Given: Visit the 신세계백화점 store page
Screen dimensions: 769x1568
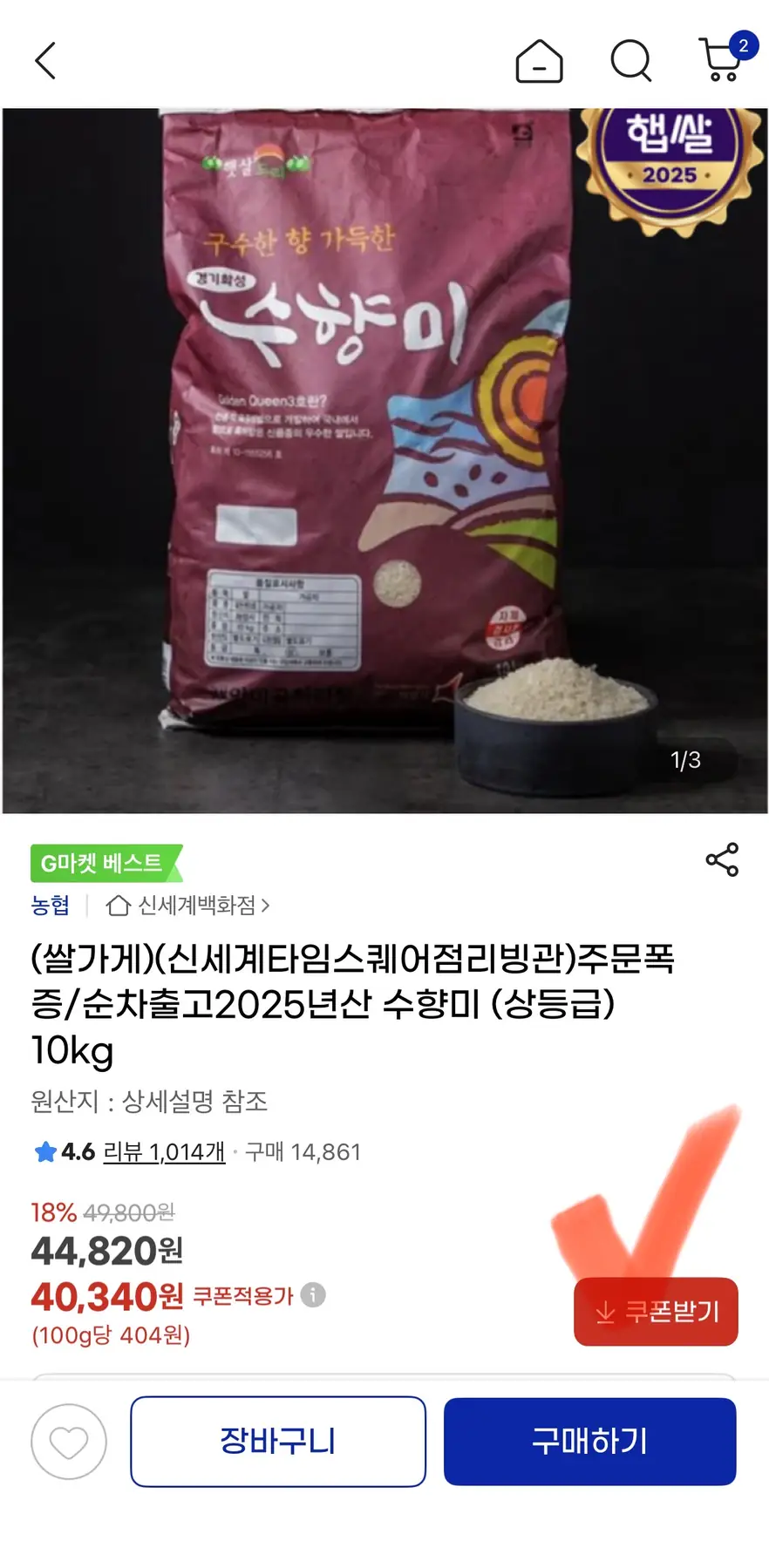Looking at the screenshot, I should click(187, 906).
